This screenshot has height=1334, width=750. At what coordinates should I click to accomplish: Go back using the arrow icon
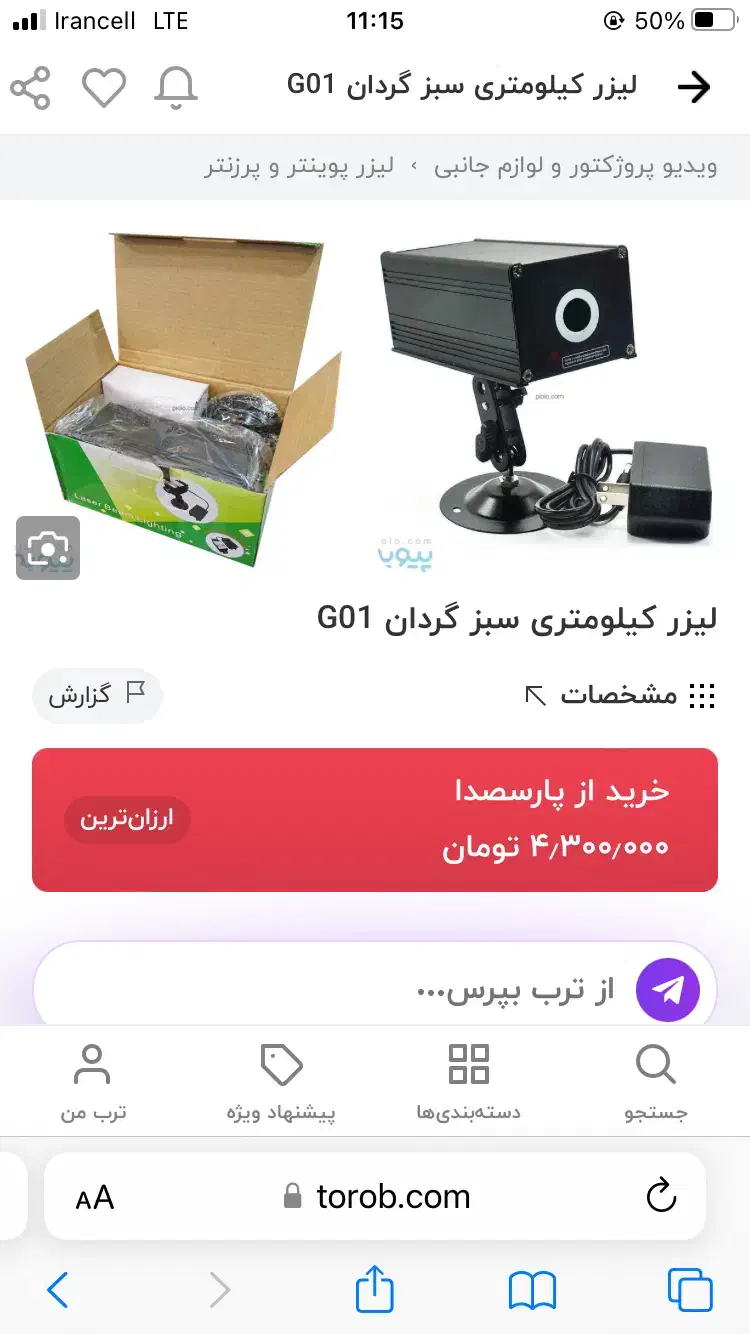[694, 88]
